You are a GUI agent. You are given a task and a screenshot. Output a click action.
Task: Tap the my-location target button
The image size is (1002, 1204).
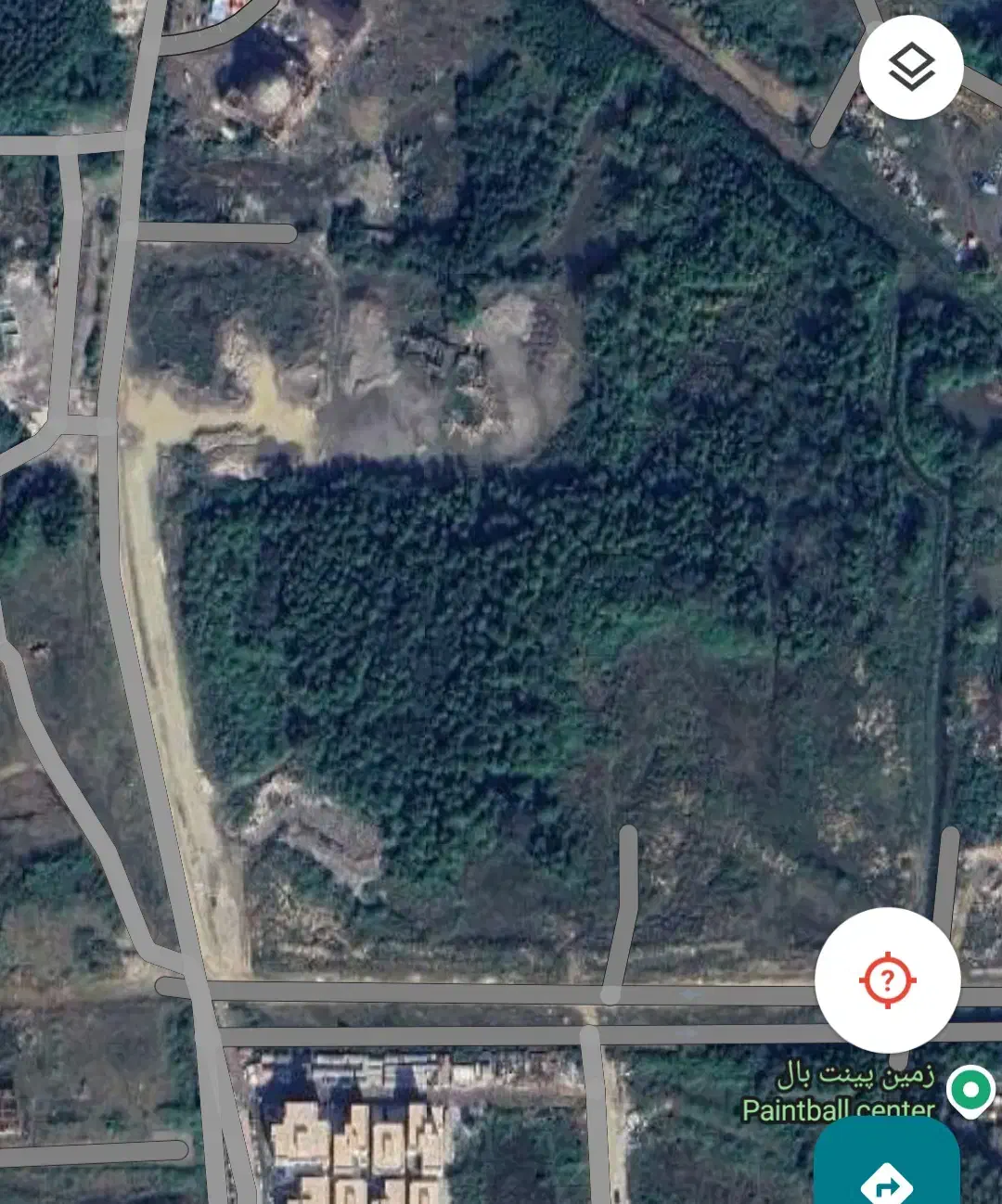887,980
